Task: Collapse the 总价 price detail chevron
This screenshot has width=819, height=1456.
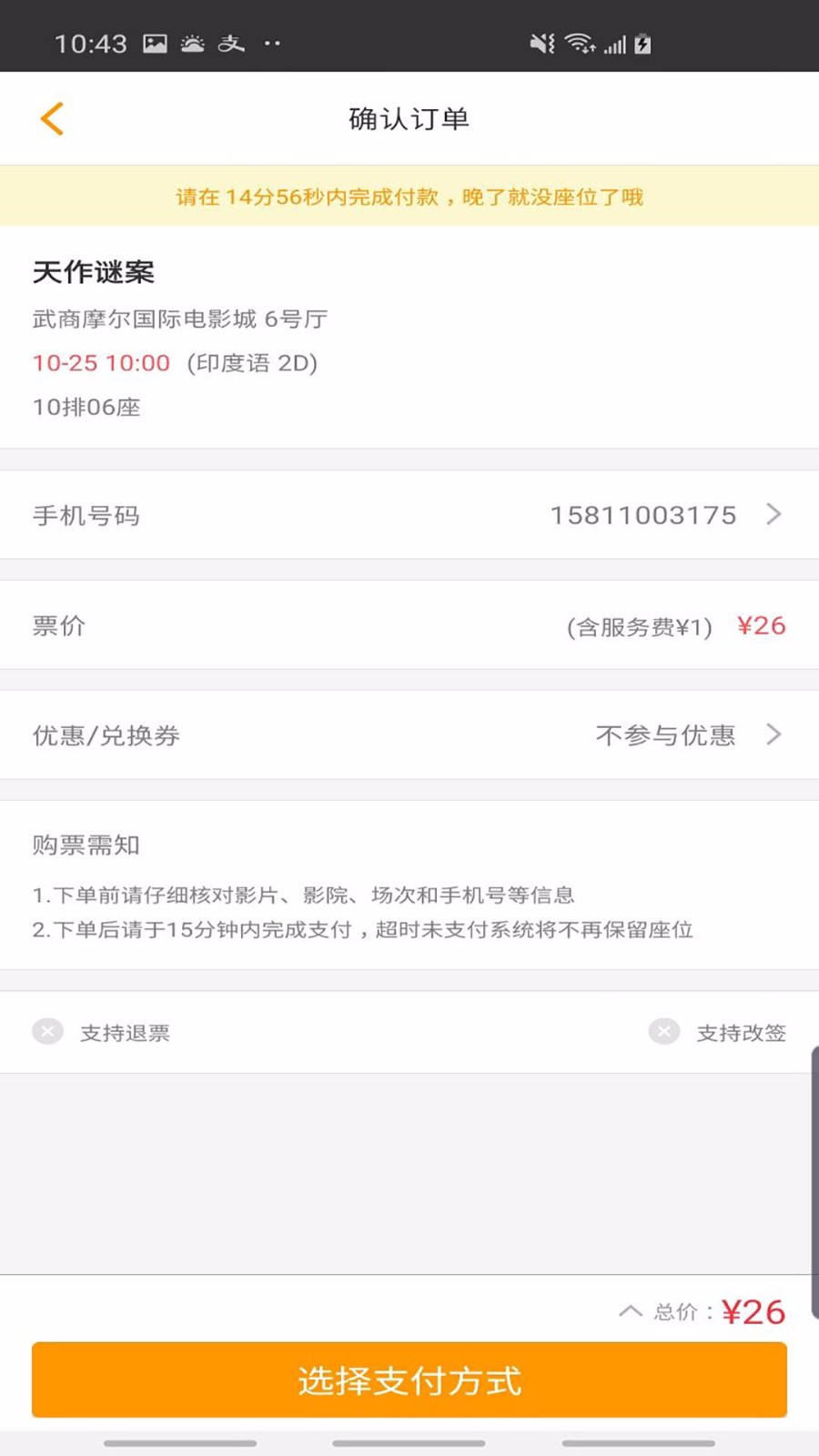Action: (x=629, y=1311)
